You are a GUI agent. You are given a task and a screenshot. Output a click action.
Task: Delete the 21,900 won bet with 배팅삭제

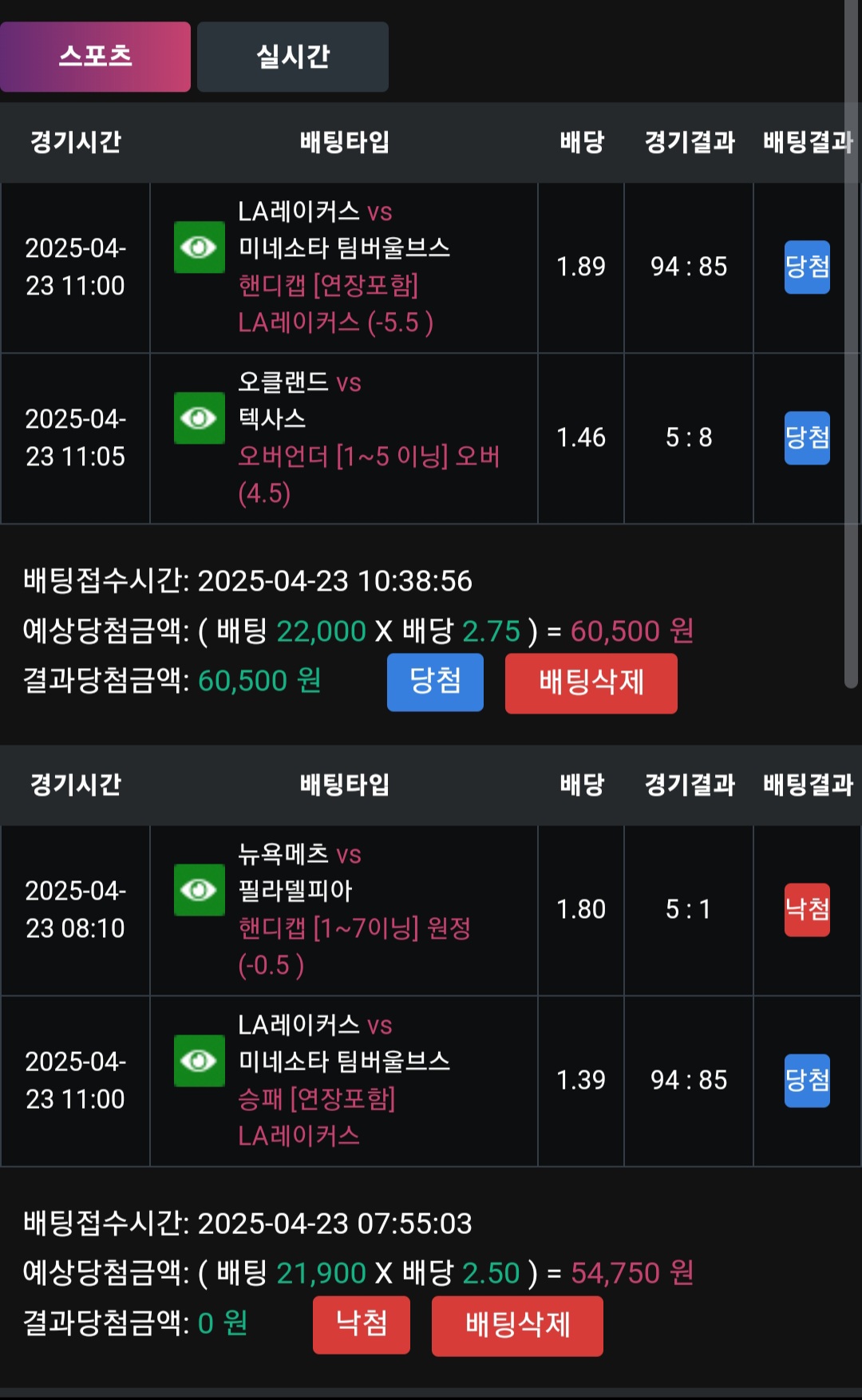[517, 1325]
